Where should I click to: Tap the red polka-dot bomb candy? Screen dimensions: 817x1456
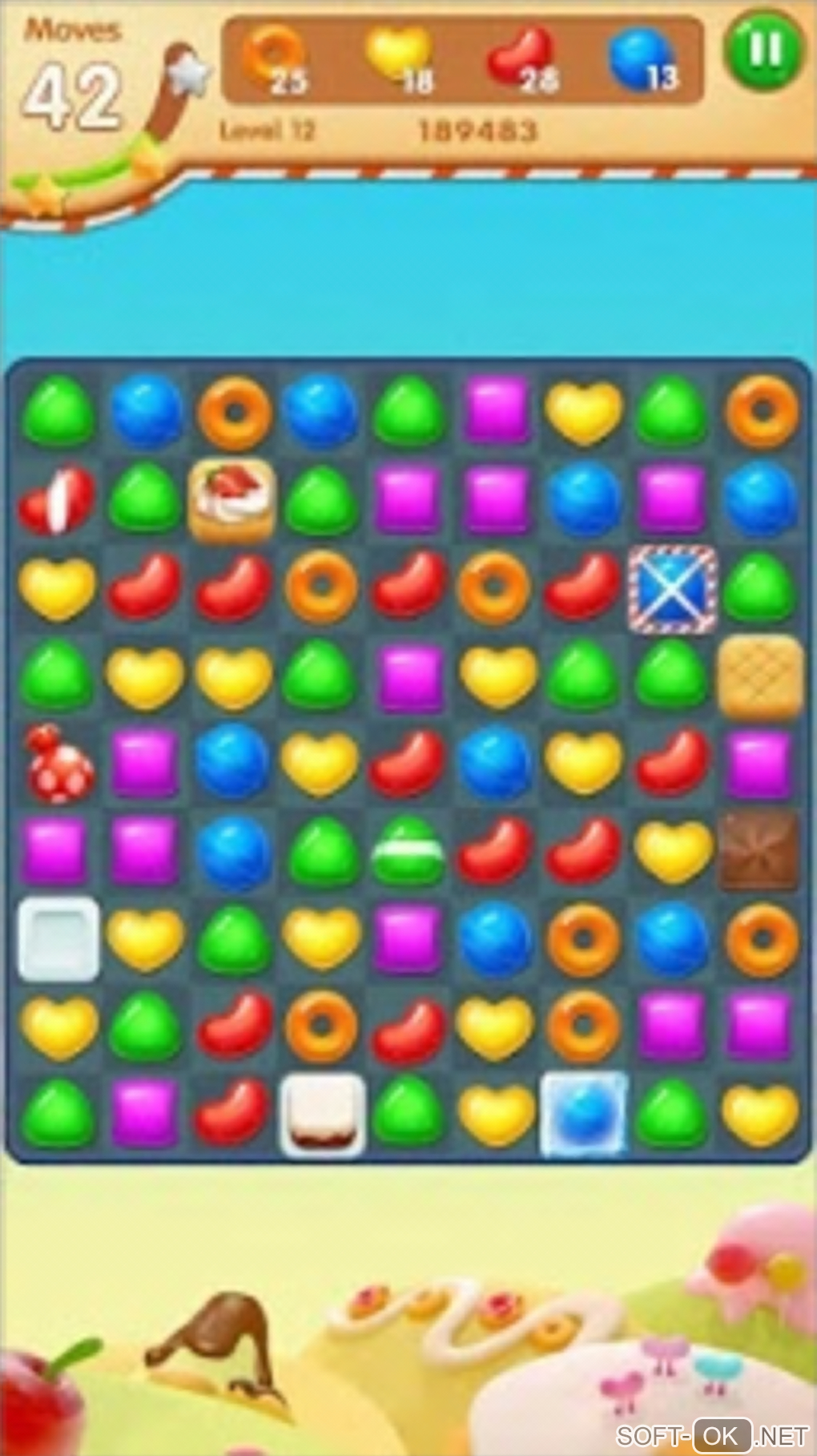point(58,764)
